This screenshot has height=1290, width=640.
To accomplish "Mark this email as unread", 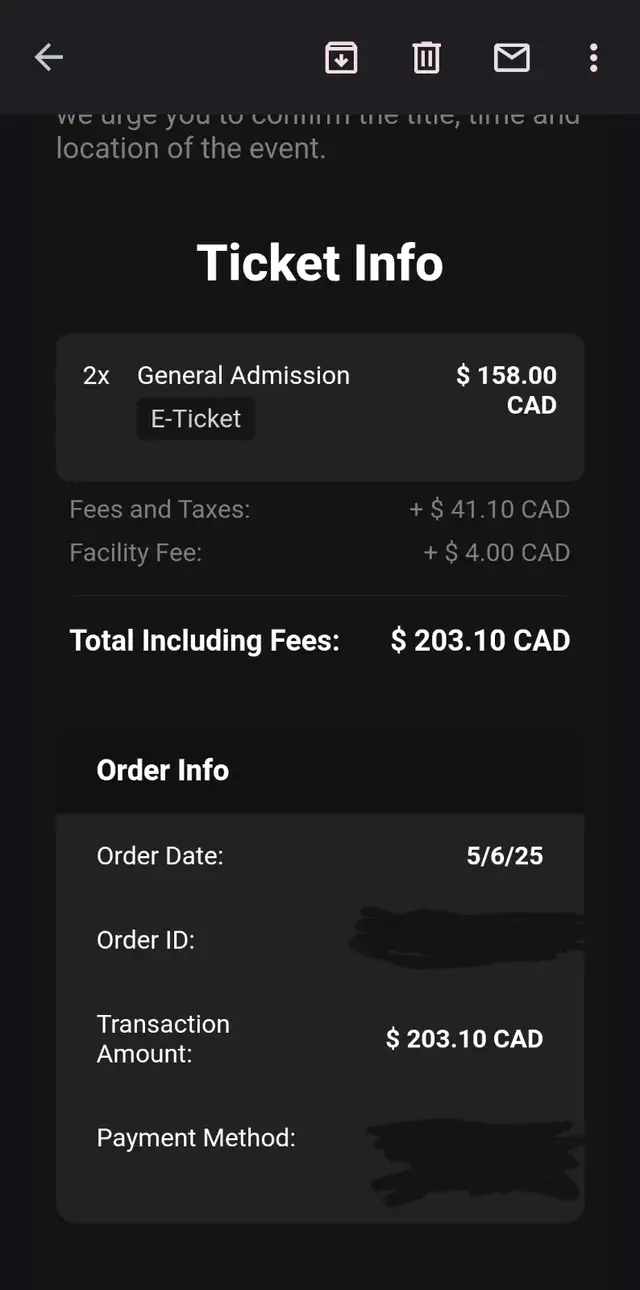I will [x=512, y=58].
